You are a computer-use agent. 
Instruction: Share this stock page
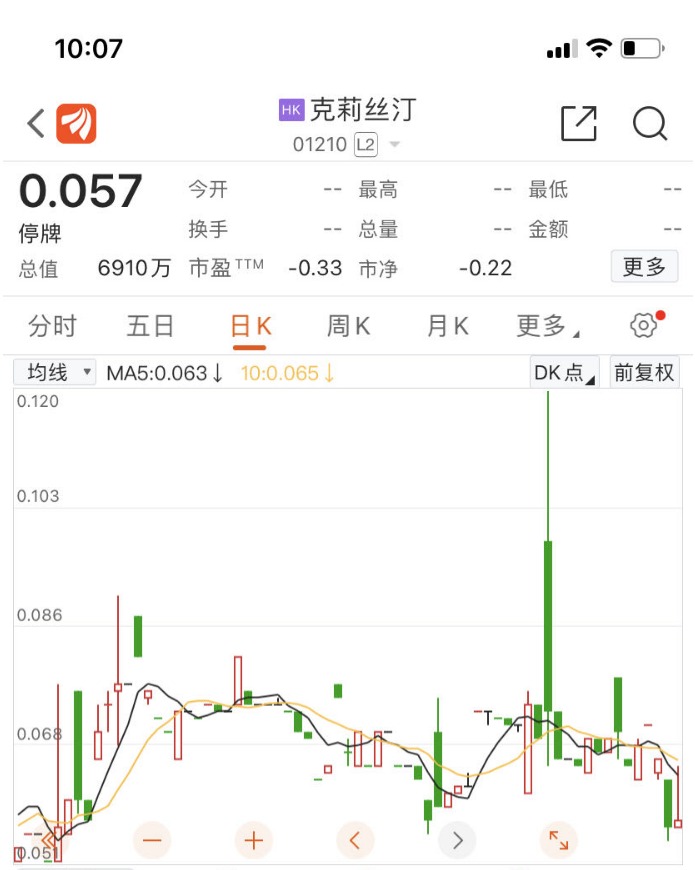(x=578, y=124)
